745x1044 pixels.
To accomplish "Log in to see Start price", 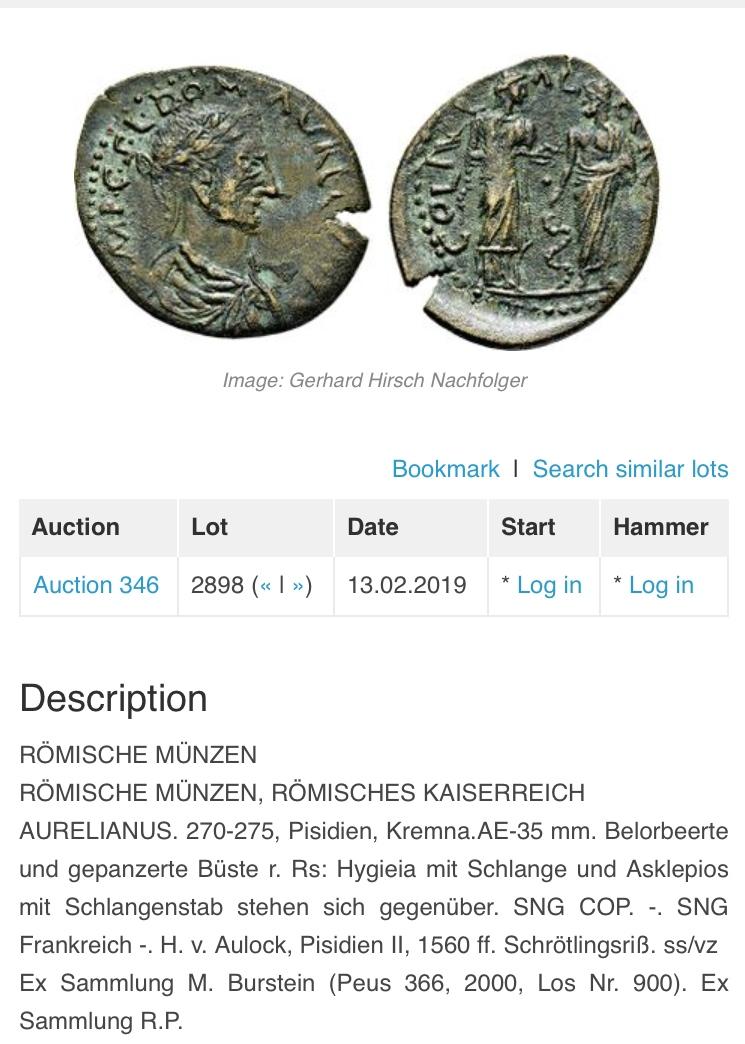I will point(549,585).
